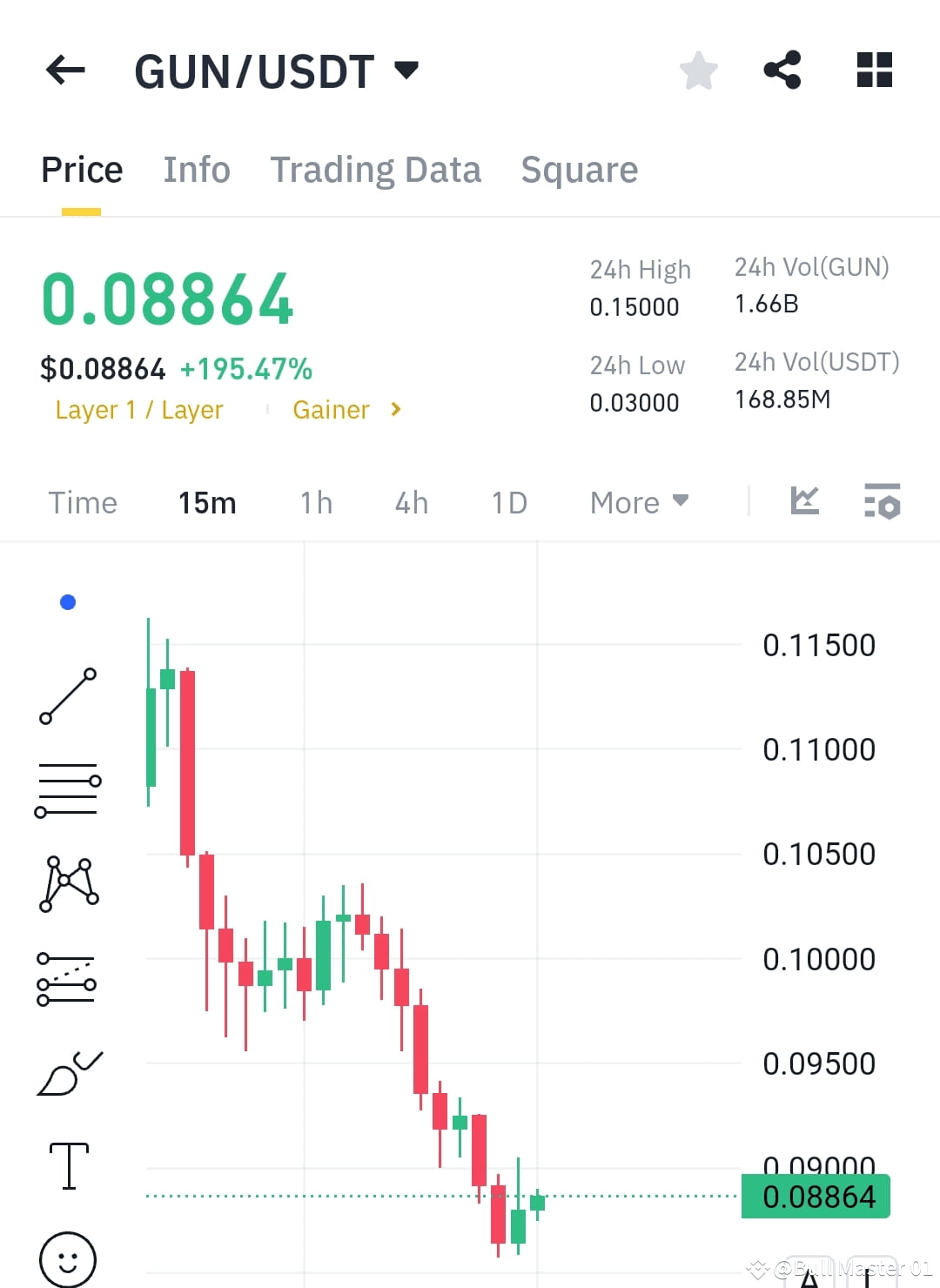Switch to the Trading Data tab
Screen dimensions: 940x1288
(x=376, y=169)
